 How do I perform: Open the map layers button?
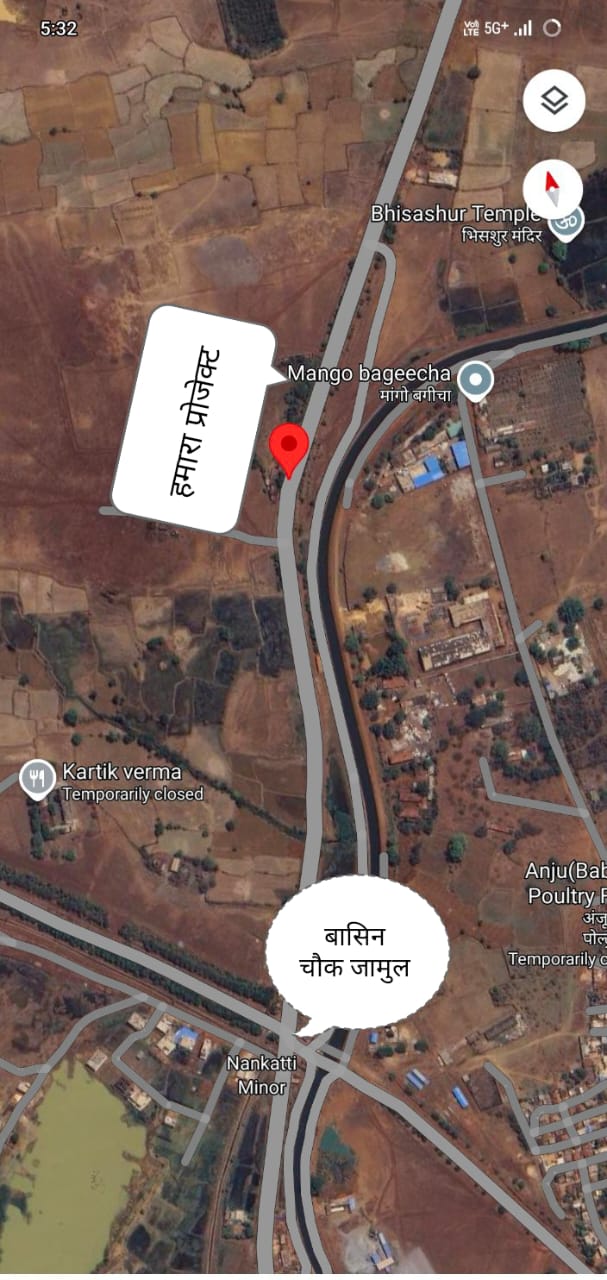553,101
